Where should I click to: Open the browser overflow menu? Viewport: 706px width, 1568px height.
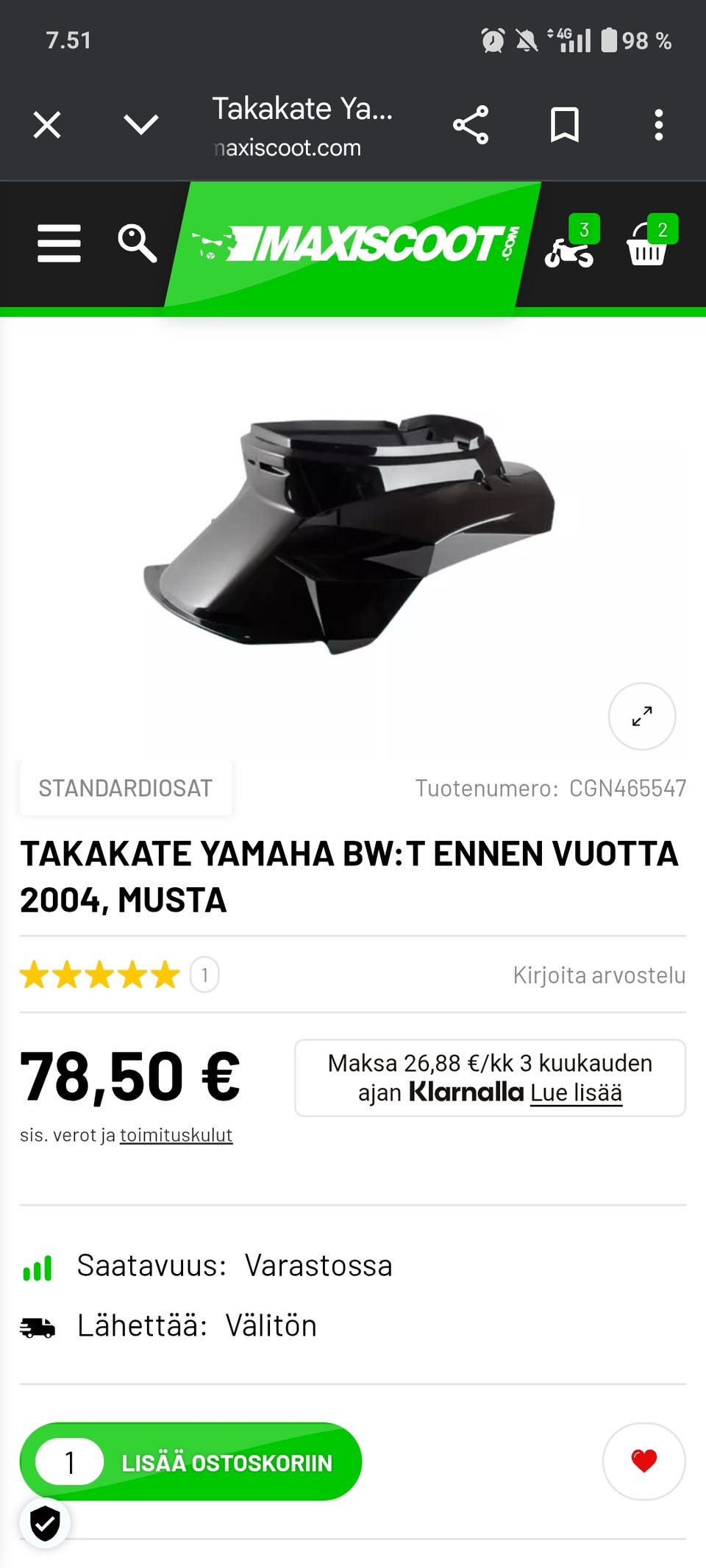(x=658, y=124)
